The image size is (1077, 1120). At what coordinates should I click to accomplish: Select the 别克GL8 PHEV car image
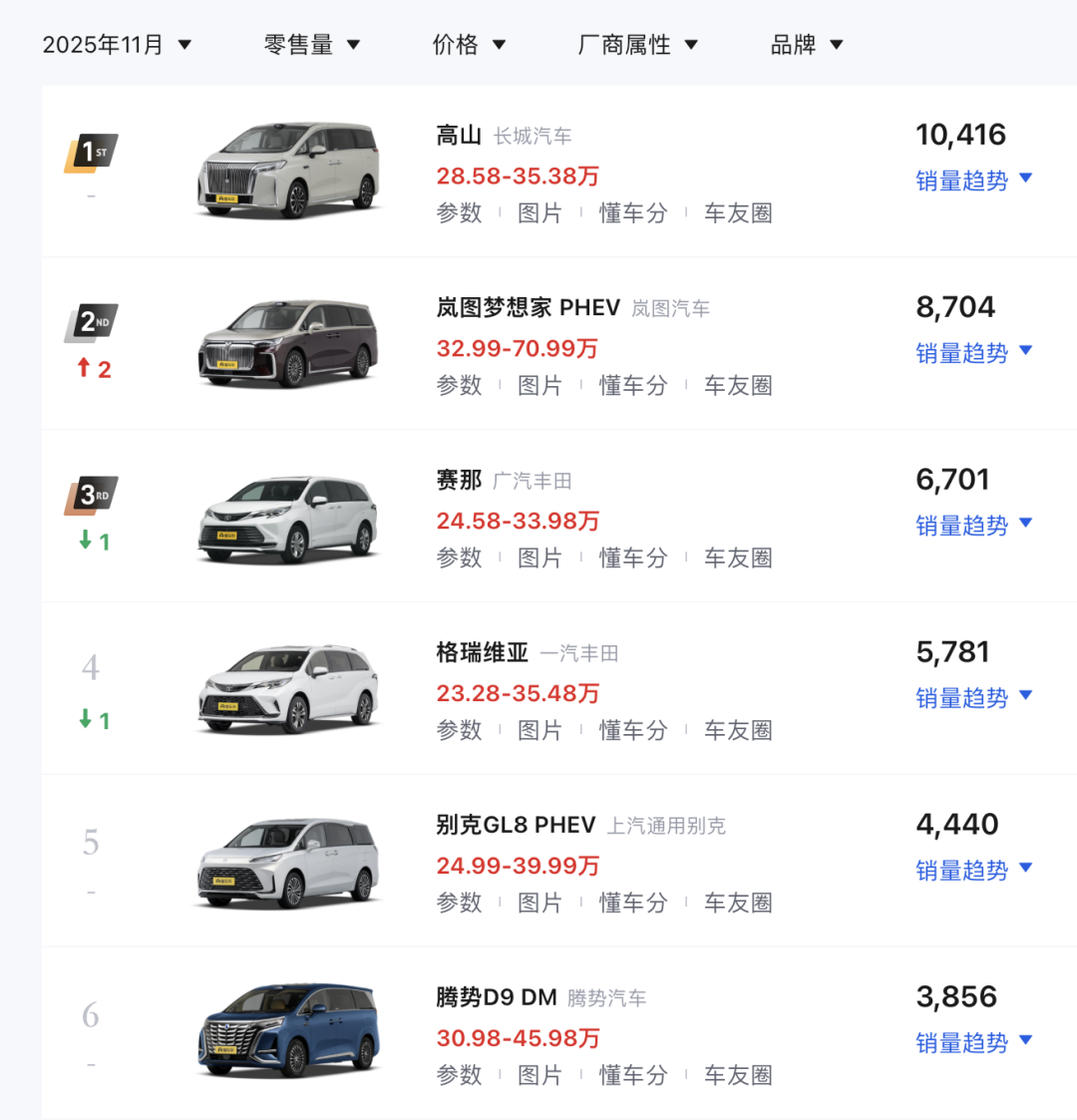(x=288, y=864)
